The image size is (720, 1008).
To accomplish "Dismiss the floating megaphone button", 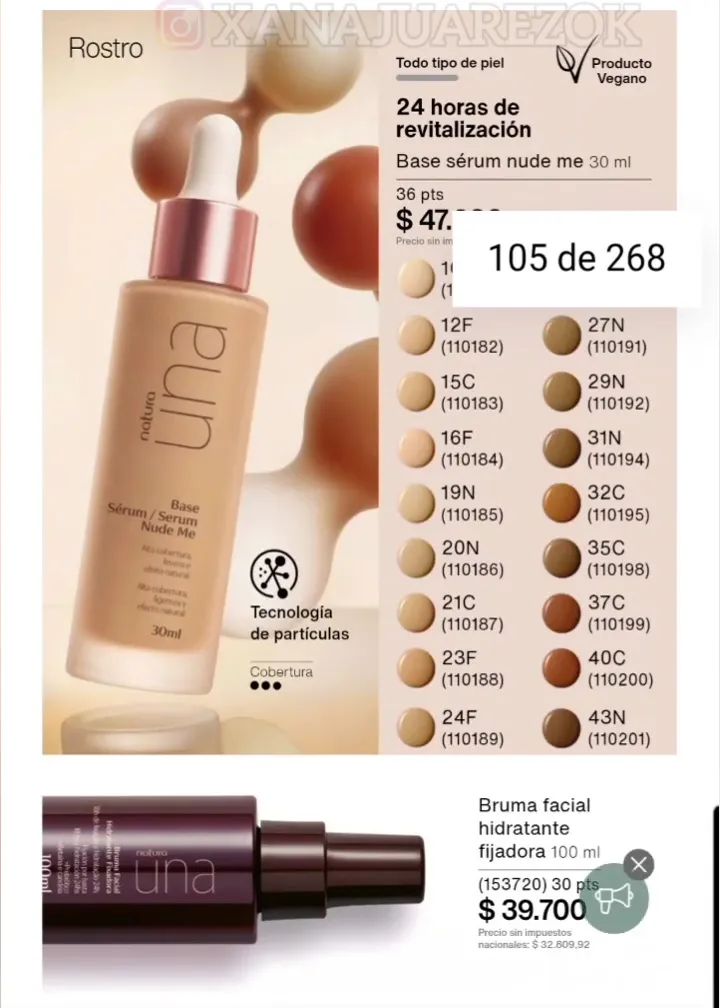I will [639, 864].
